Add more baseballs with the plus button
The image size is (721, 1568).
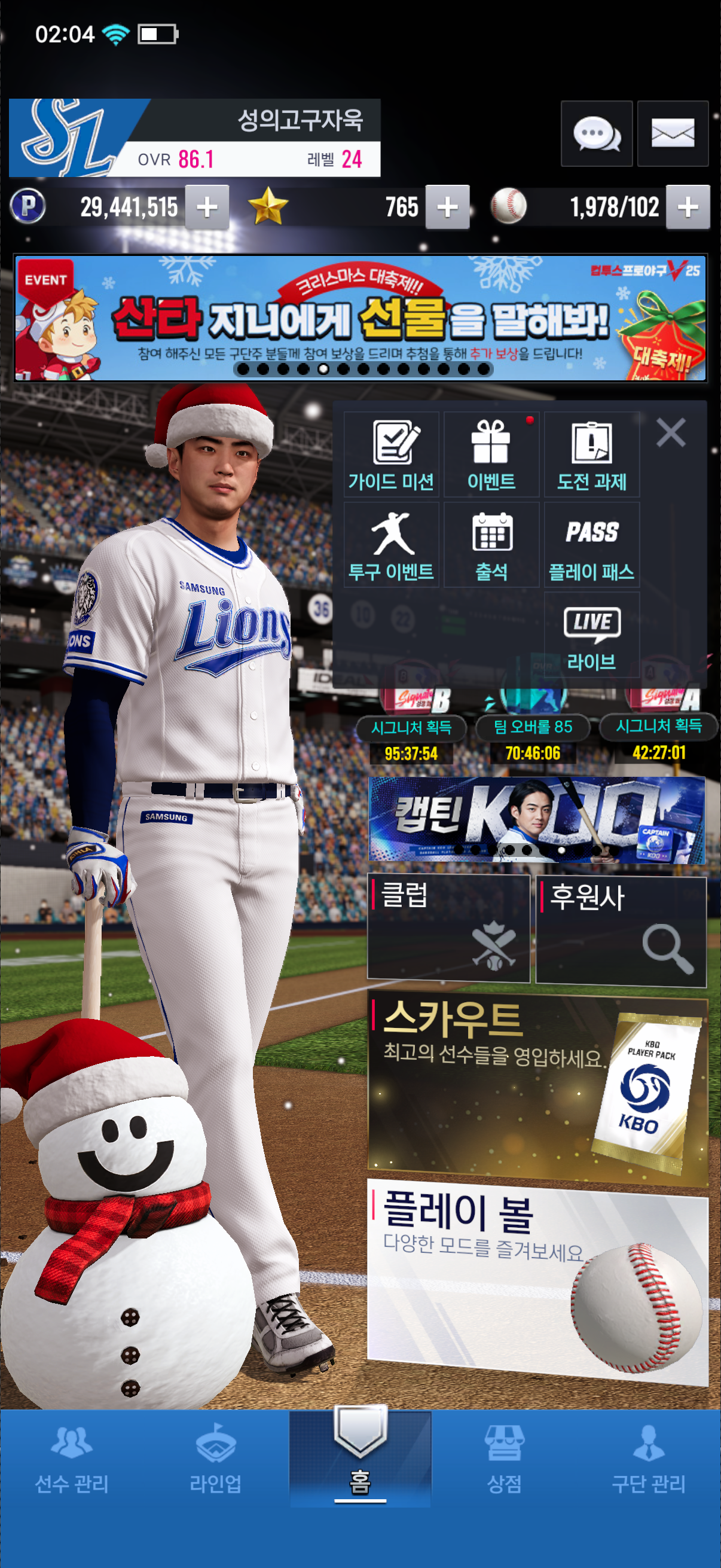tap(688, 207)
